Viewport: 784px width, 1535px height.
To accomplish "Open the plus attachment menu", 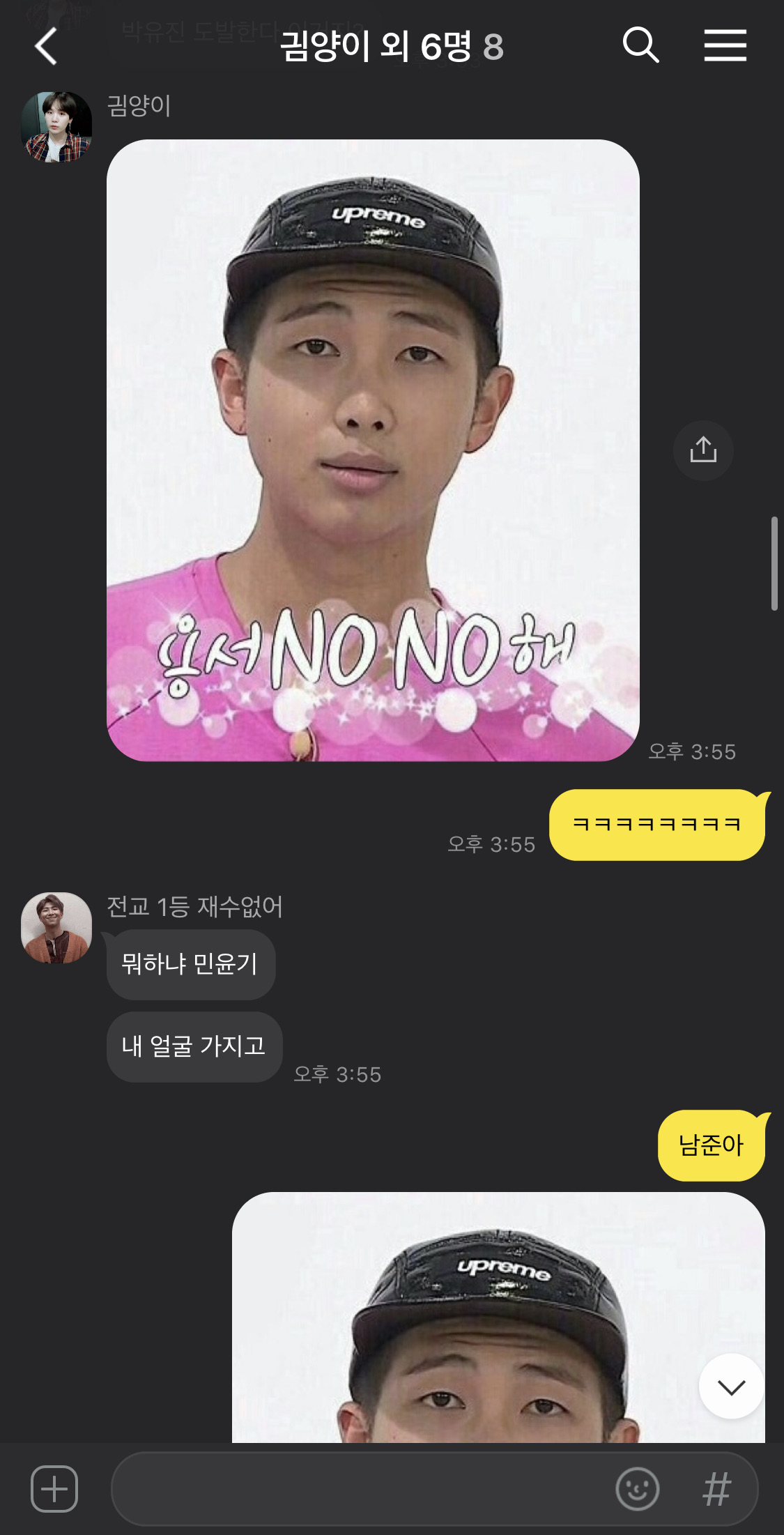I will (x=54, y=1489).
